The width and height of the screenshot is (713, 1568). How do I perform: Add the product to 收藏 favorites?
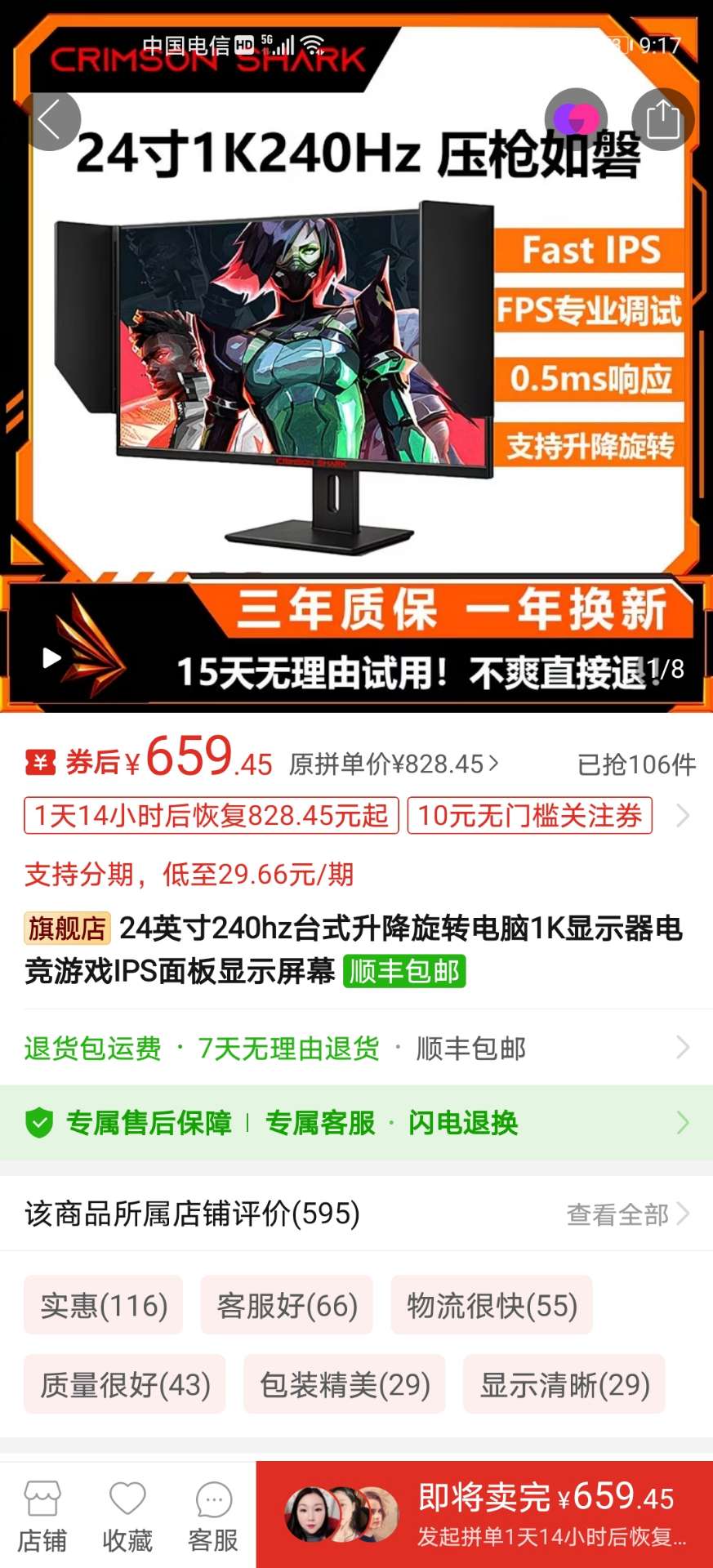coord(127,1516)
